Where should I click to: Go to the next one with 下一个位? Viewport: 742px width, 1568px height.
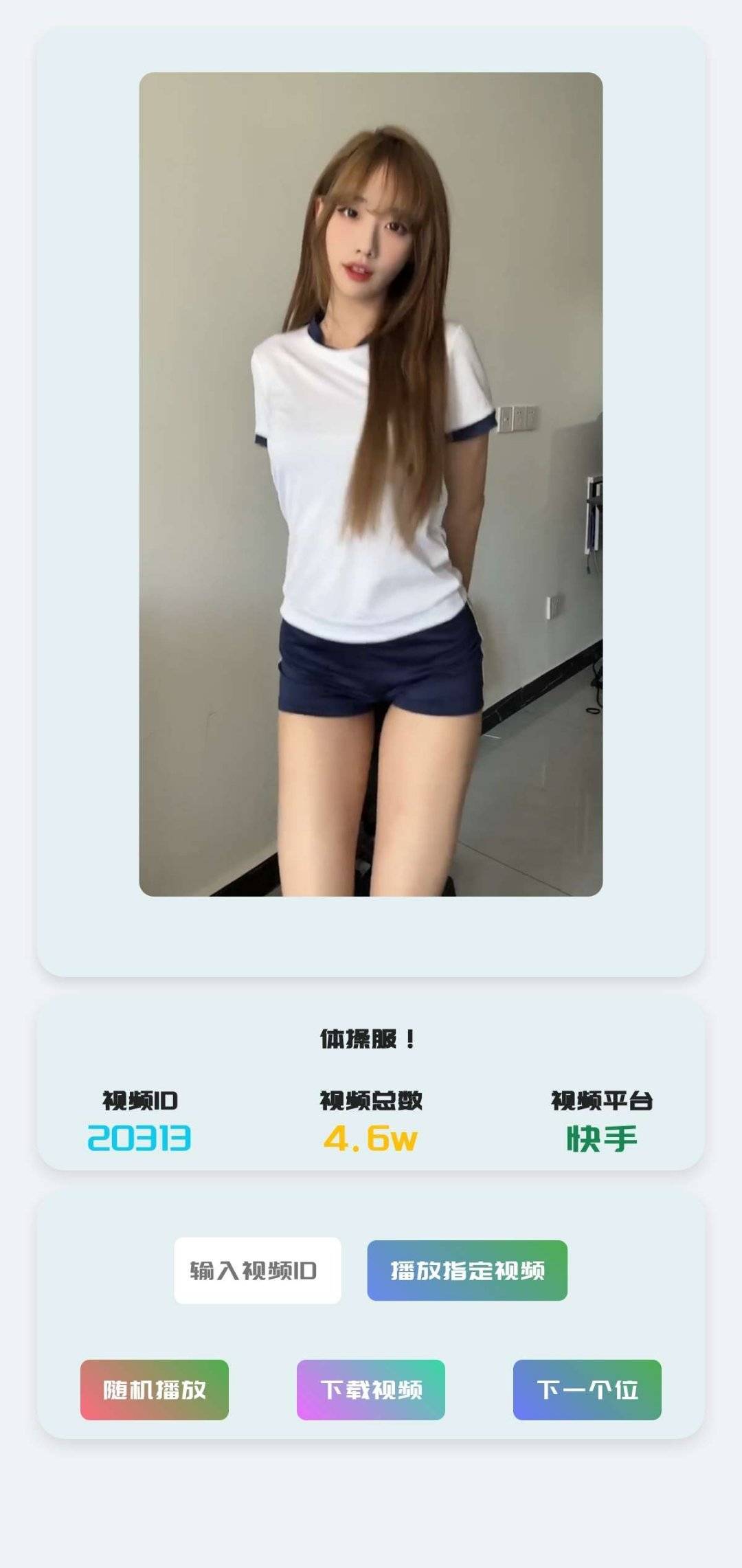[587, 1389]
